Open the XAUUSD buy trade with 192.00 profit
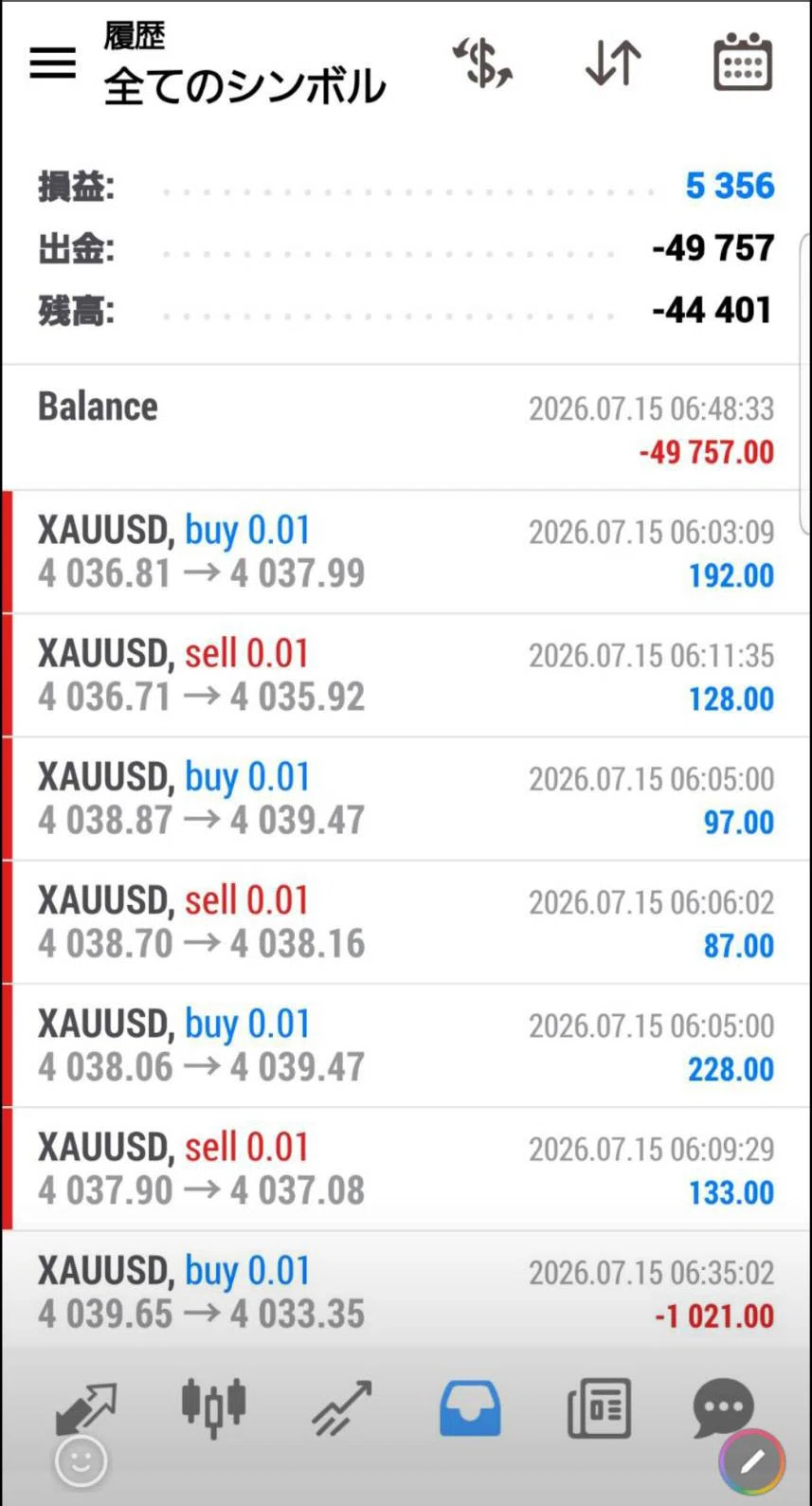The height and width of the screenshot is (1506, 812). coord(406,552)
